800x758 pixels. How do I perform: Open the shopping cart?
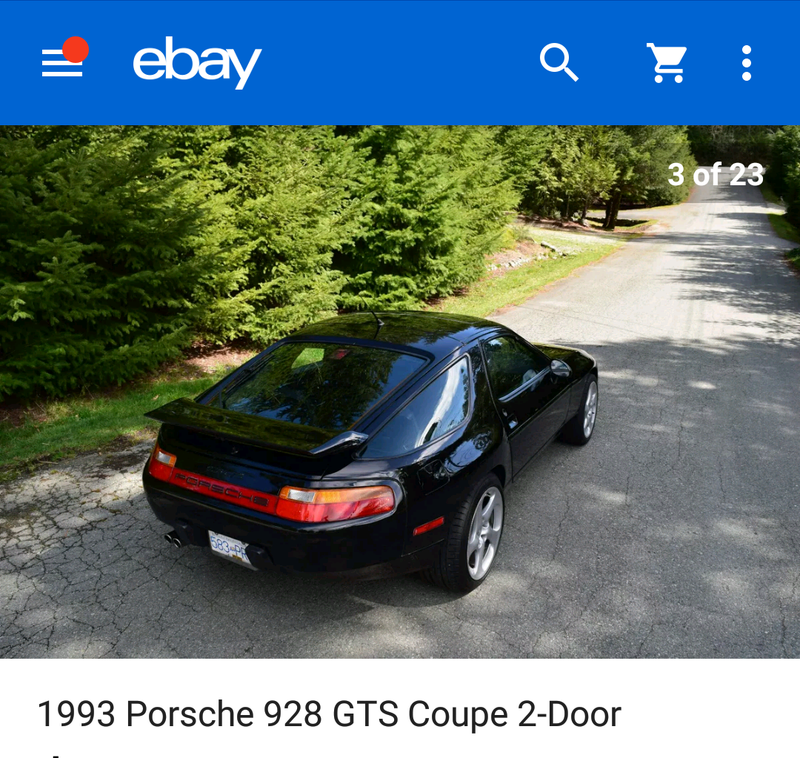pos(666,63)
